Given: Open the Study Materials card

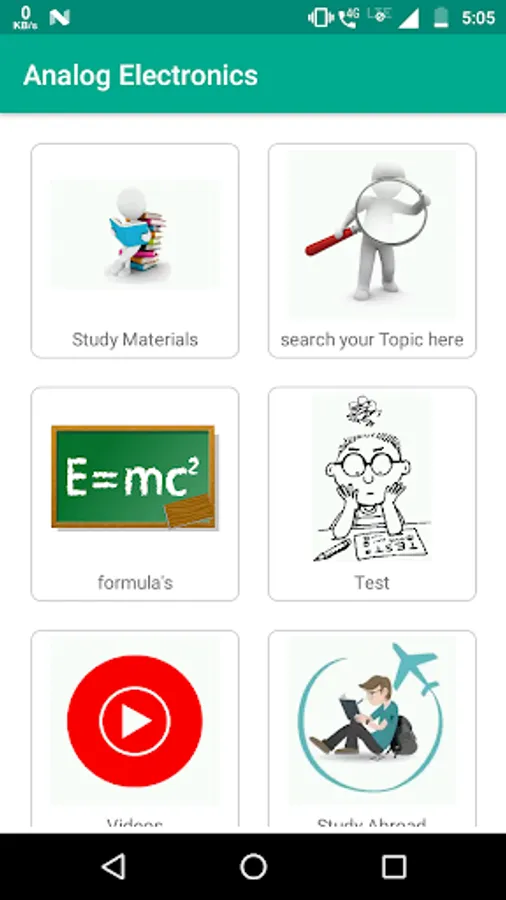Looking at the screenshot, I should click(135, 251).
